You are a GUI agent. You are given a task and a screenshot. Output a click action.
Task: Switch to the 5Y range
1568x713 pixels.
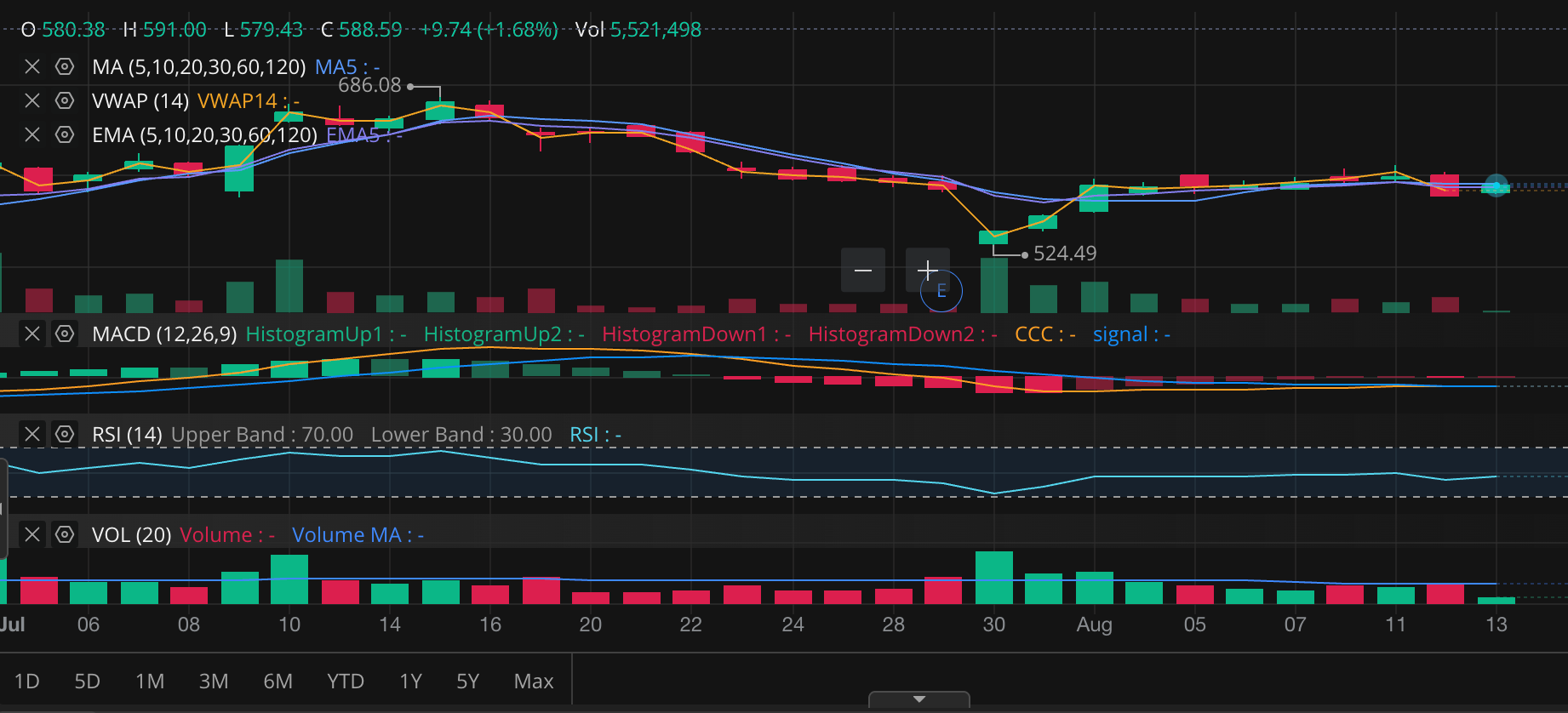click(468, 682)
